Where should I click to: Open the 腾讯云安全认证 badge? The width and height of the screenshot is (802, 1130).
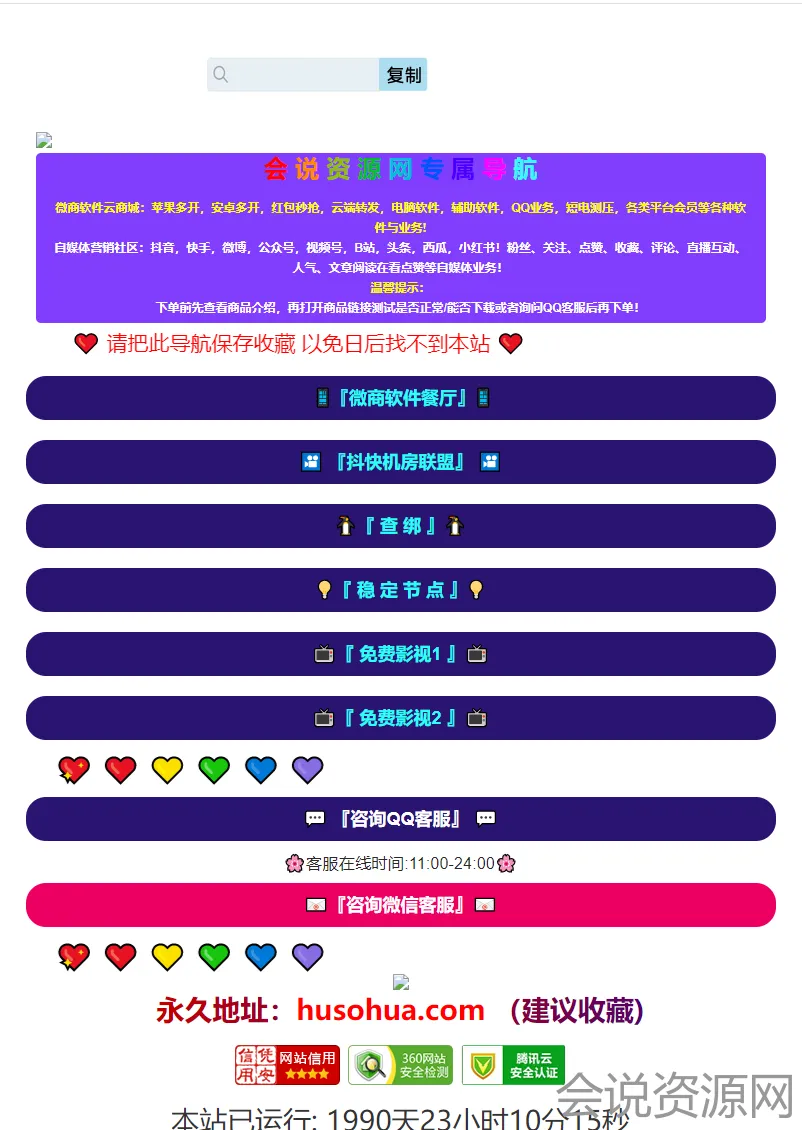click(513, 1065)
